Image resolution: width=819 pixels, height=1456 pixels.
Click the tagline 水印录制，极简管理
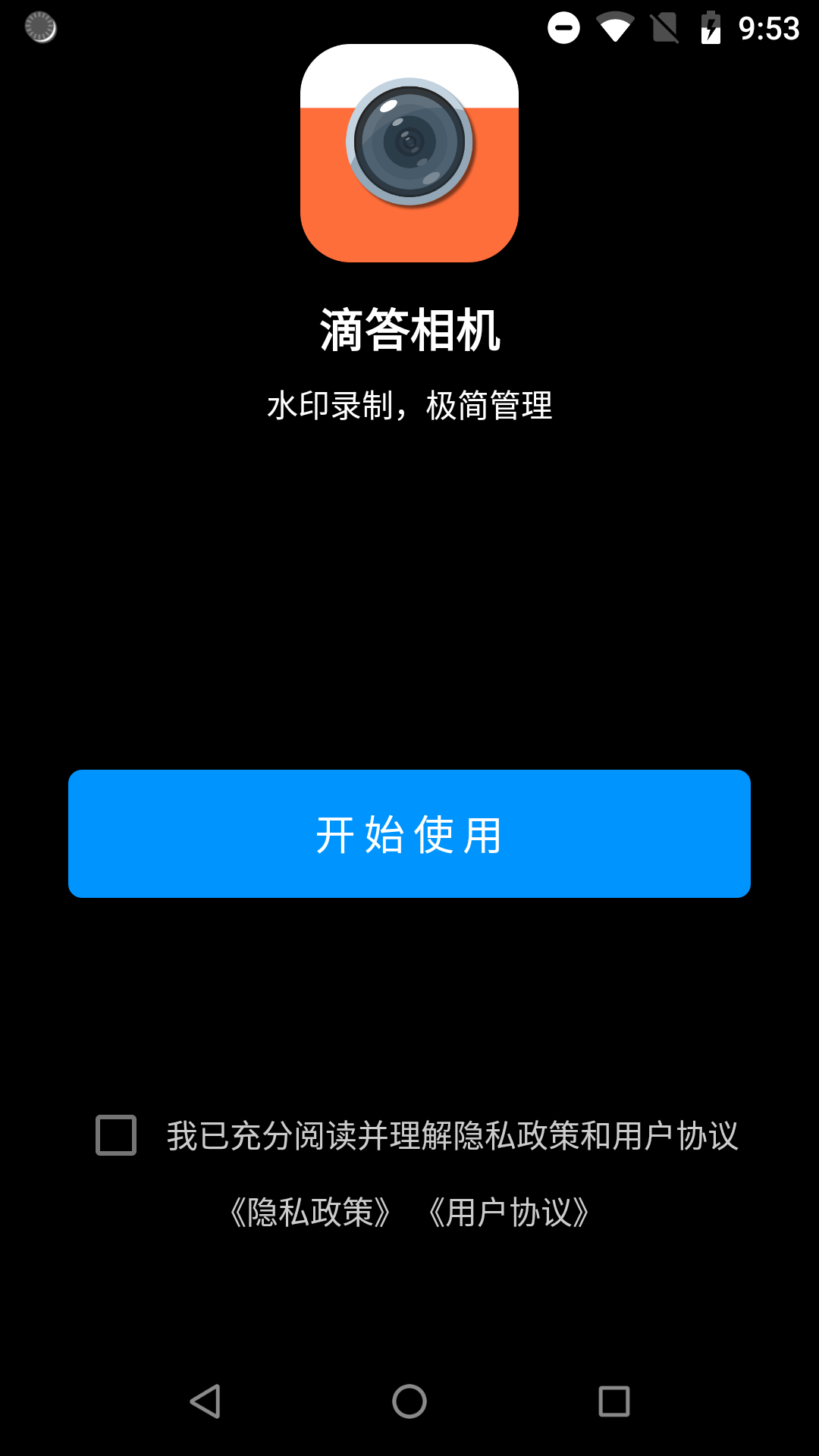[409, 403]
